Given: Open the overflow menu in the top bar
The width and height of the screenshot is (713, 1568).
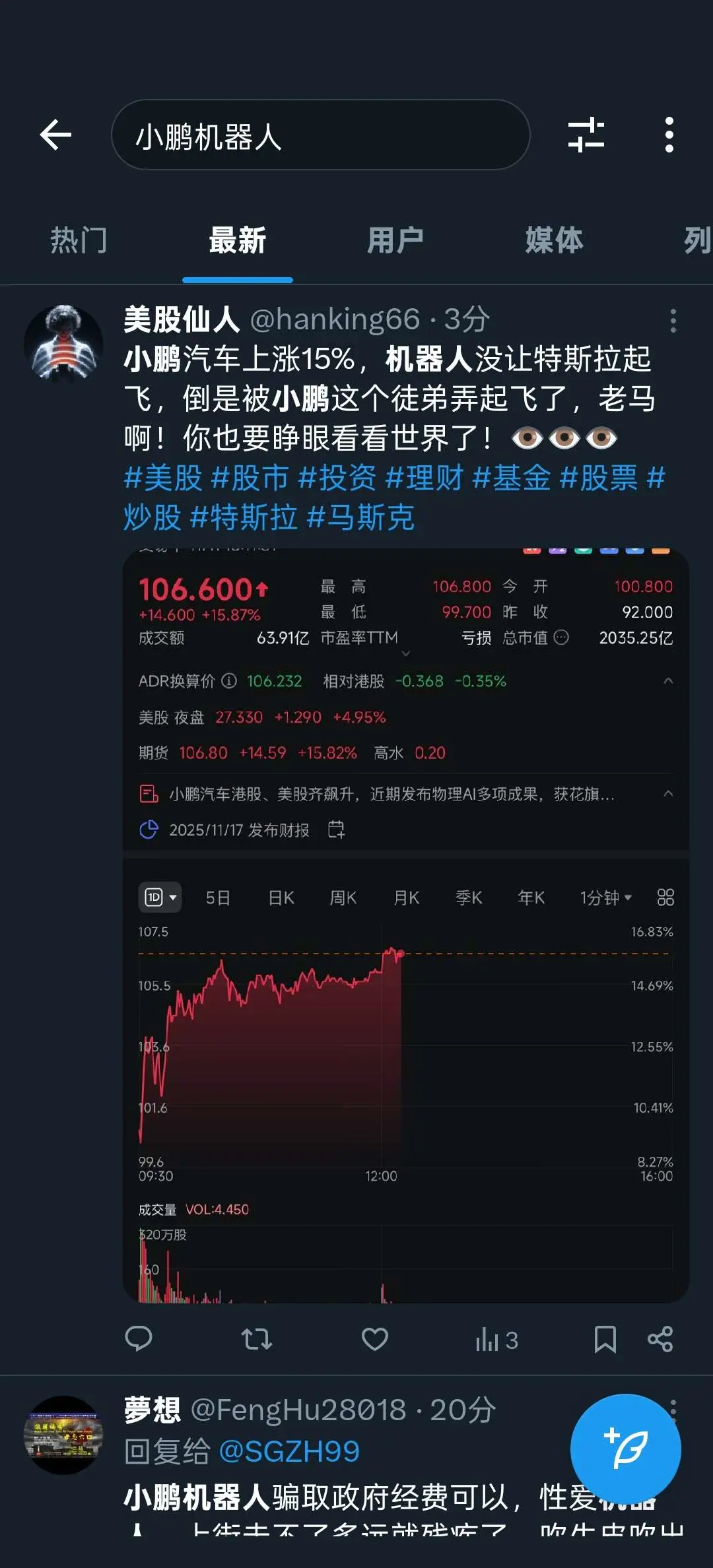Looking at the screenshot, I should [669, 135].
